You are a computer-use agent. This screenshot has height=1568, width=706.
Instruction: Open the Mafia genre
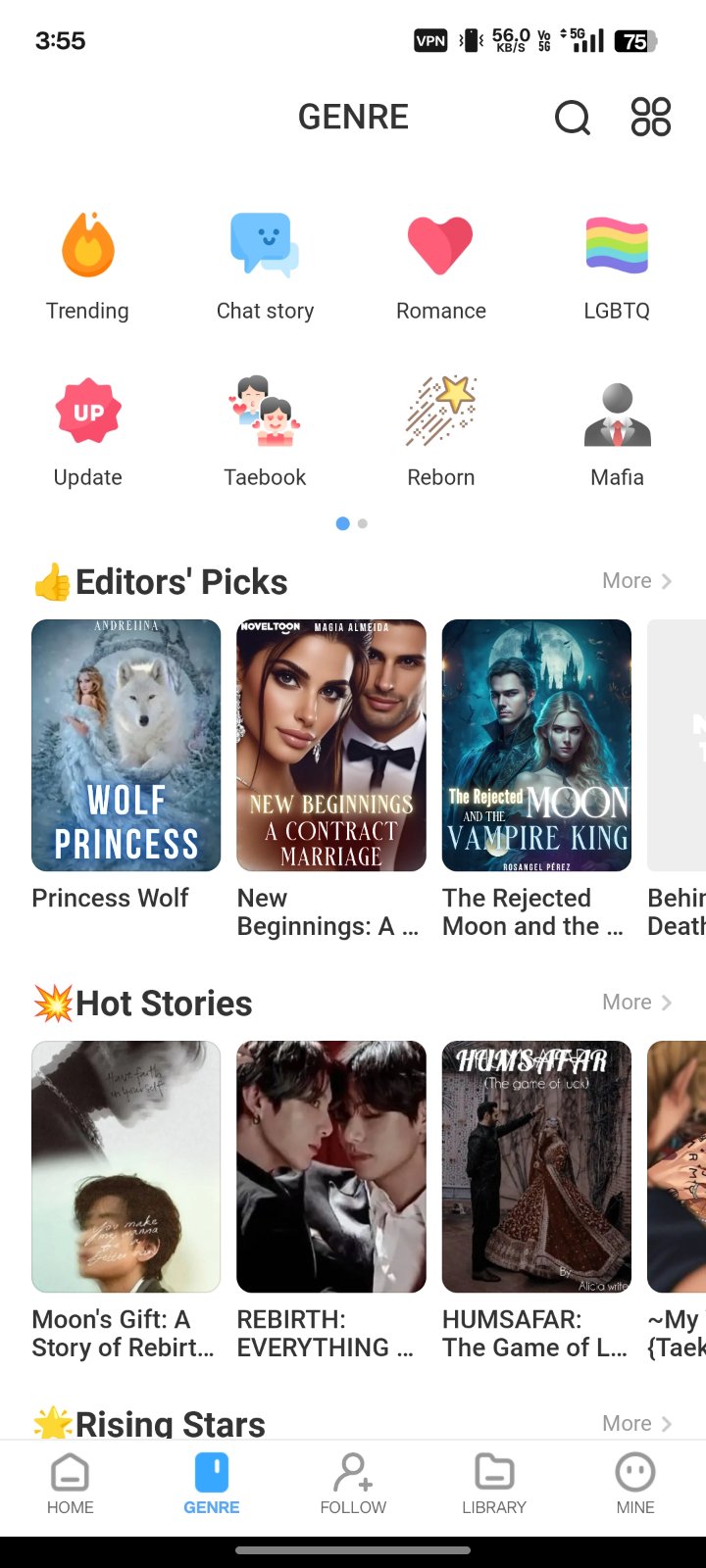[617, 433]
